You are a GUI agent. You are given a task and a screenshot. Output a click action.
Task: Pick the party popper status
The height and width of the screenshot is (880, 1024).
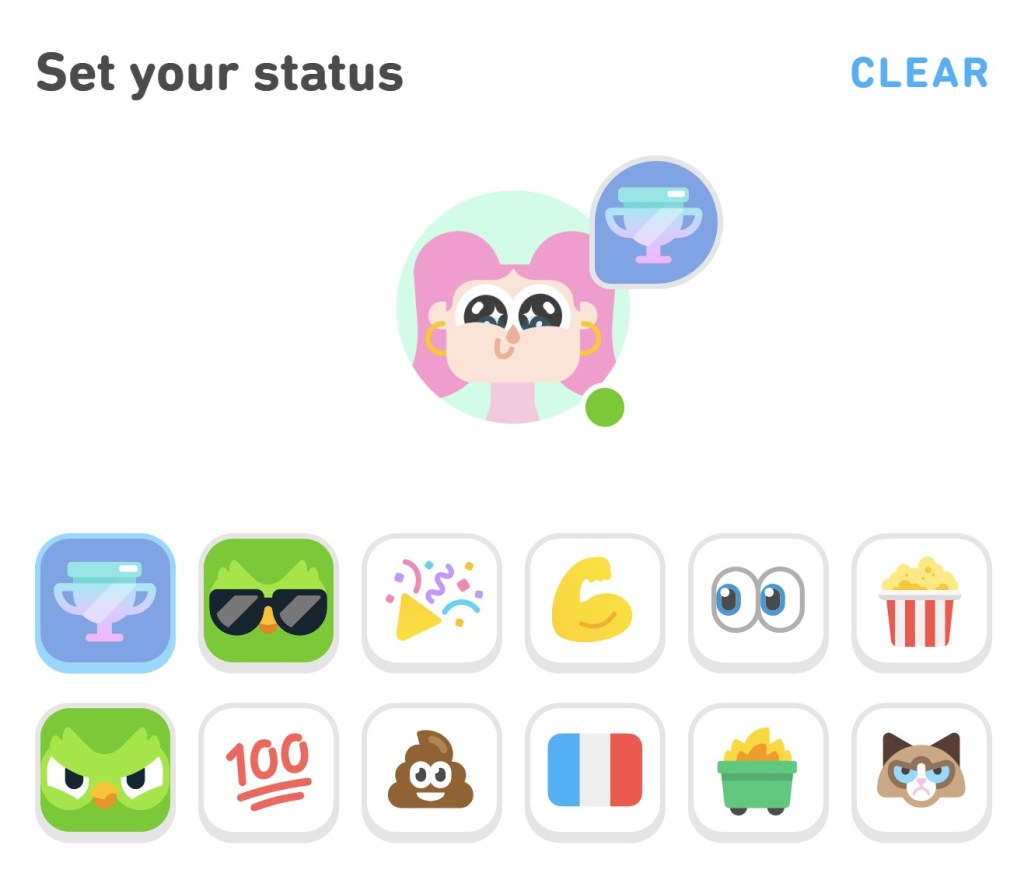(x=431, y=601)
